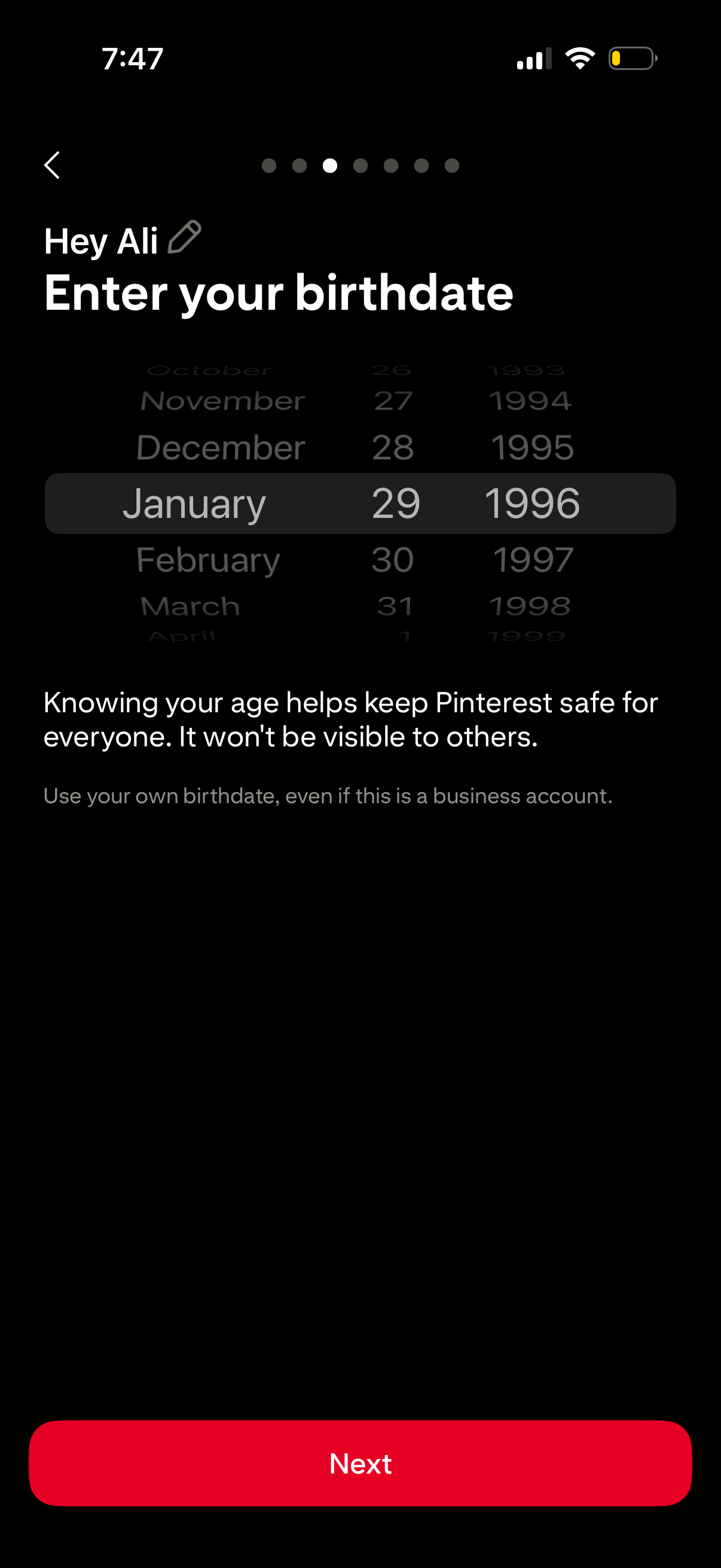The height and width of the screenshot is (1568, 721).
Task: Click the currently selected January row
Action: (x=360, y=503)
